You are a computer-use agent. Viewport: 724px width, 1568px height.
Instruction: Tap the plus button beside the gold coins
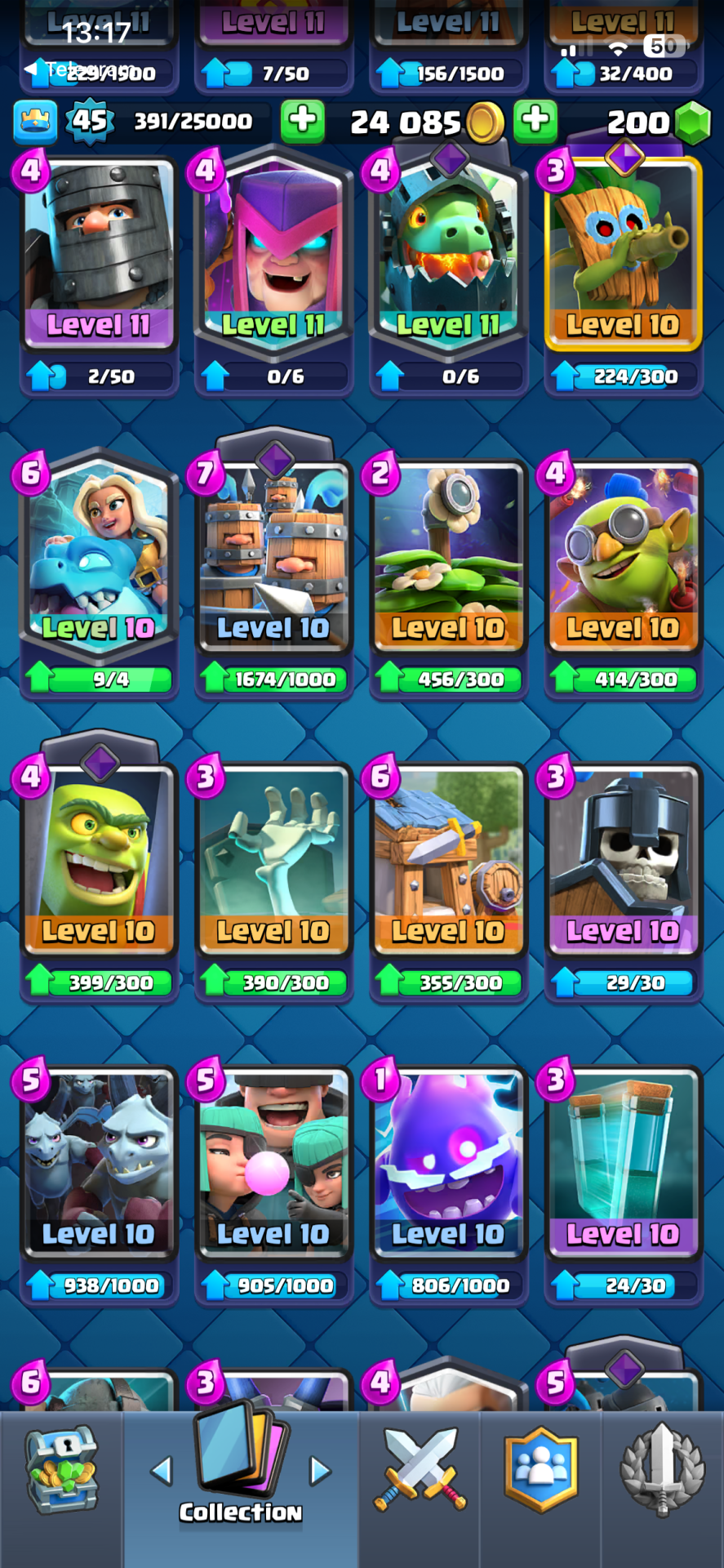pos(535,121)
